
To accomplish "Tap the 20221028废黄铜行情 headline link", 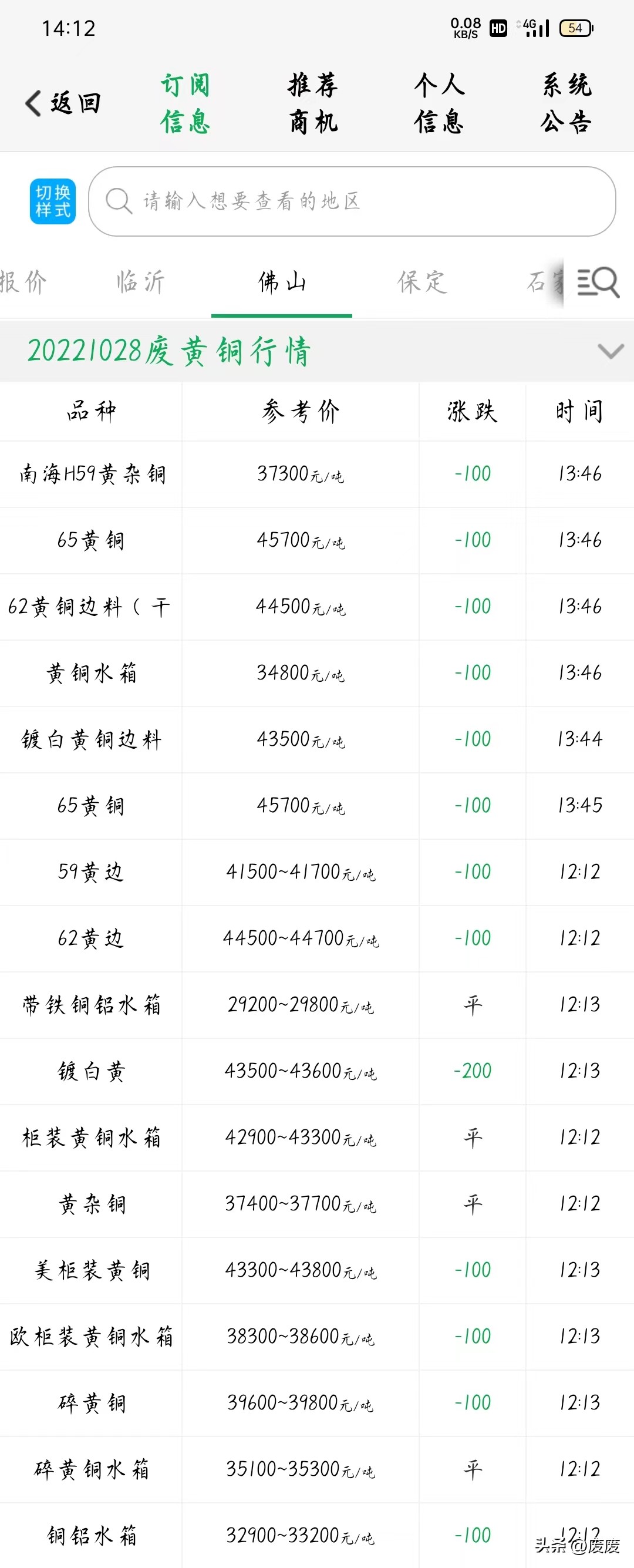I will (170, 352).
